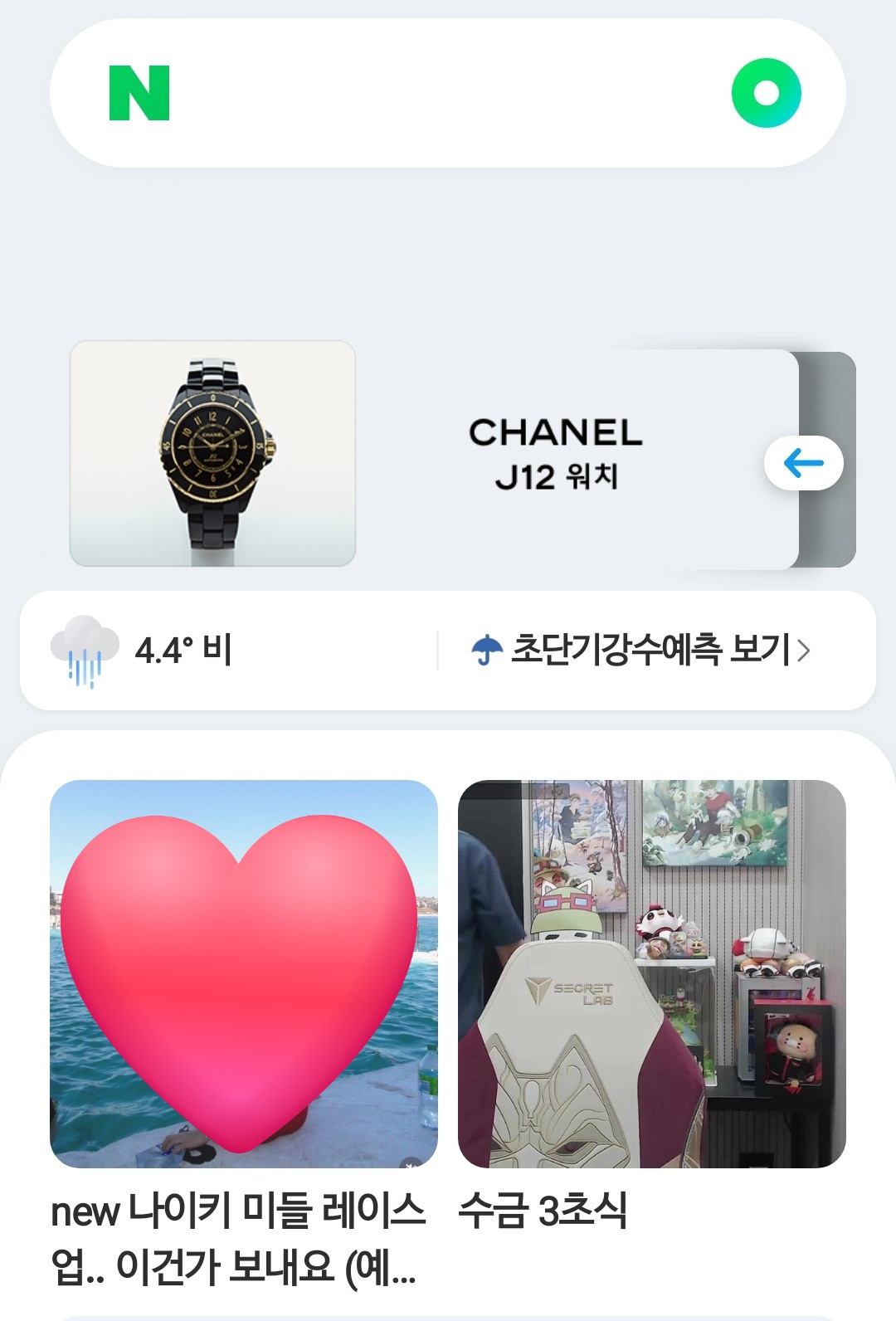
Task: Open the 4.4° rain weather info
Action: pos(183,650)
